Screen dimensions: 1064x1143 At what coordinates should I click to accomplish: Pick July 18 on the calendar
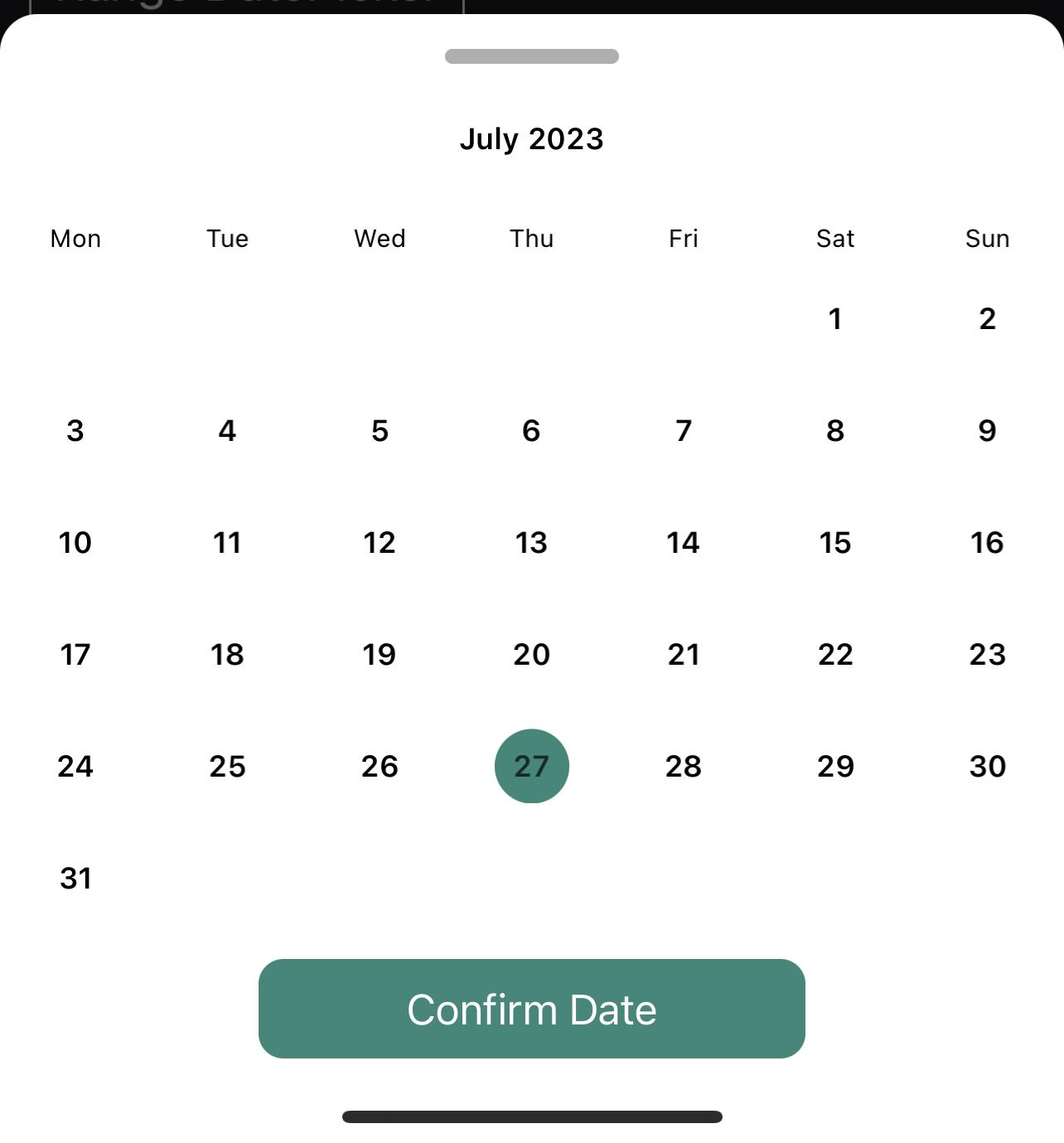point(227,655)
